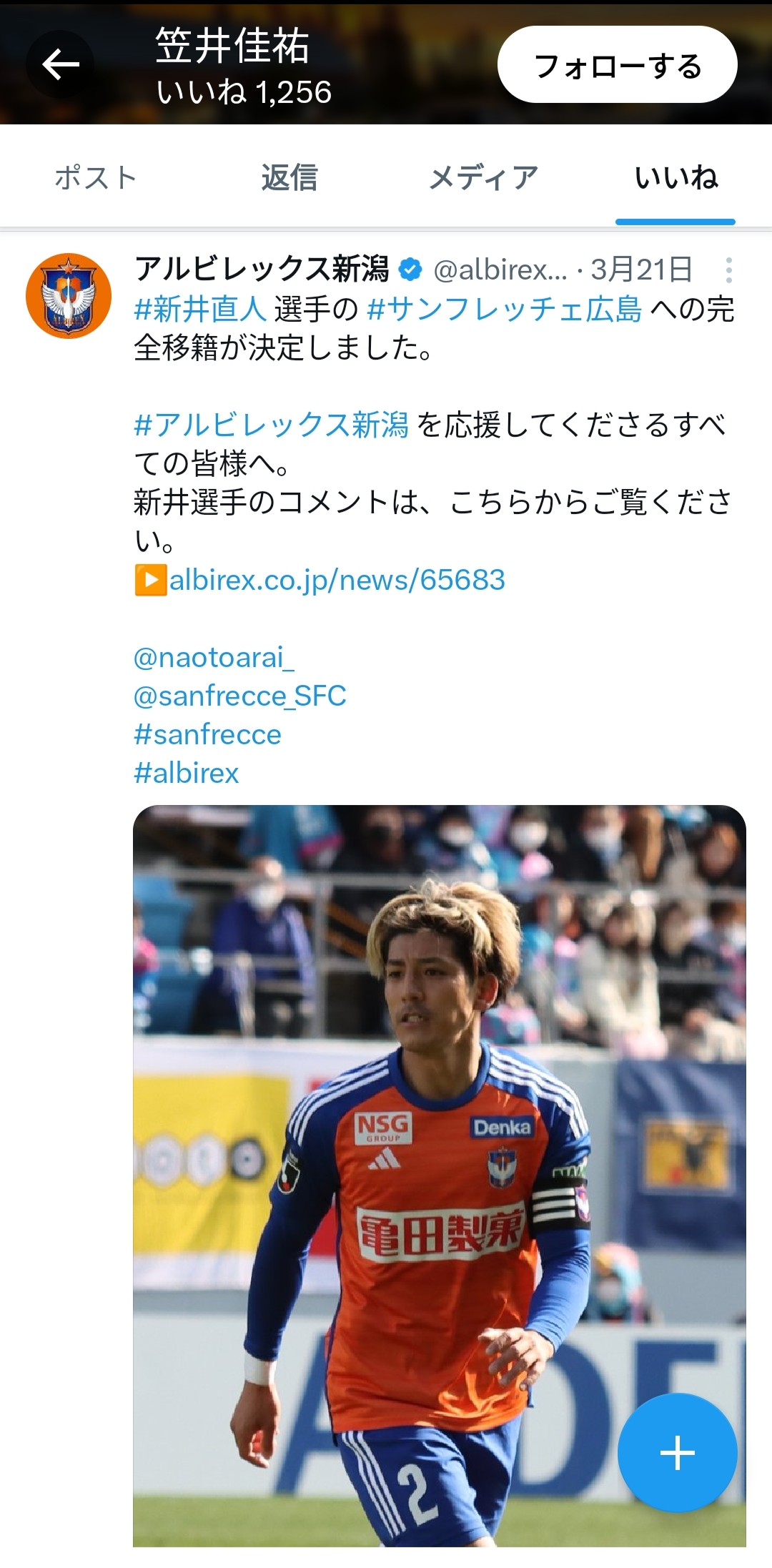Compose a new post with plus button

(677, 1453)
